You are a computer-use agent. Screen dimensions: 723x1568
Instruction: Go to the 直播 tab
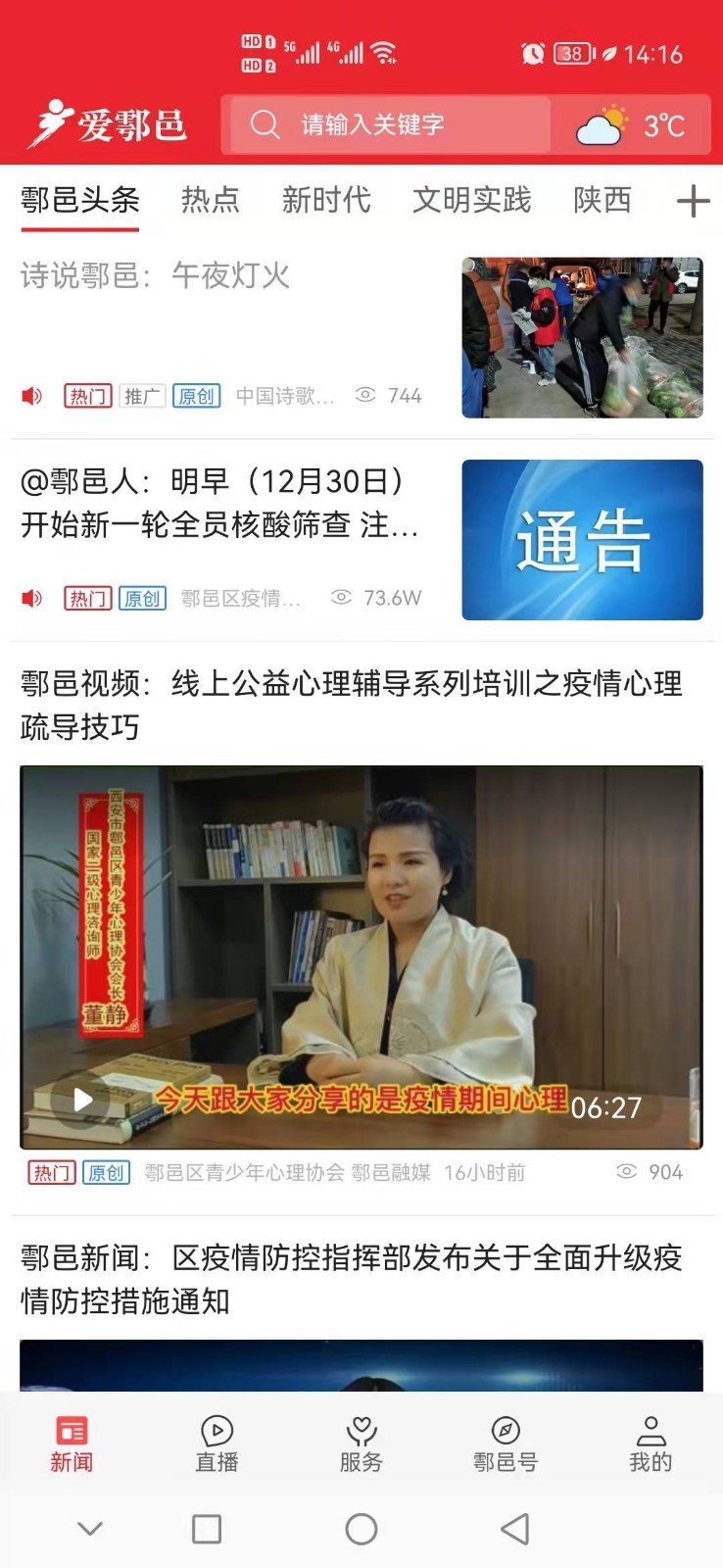pos(217,1444)
